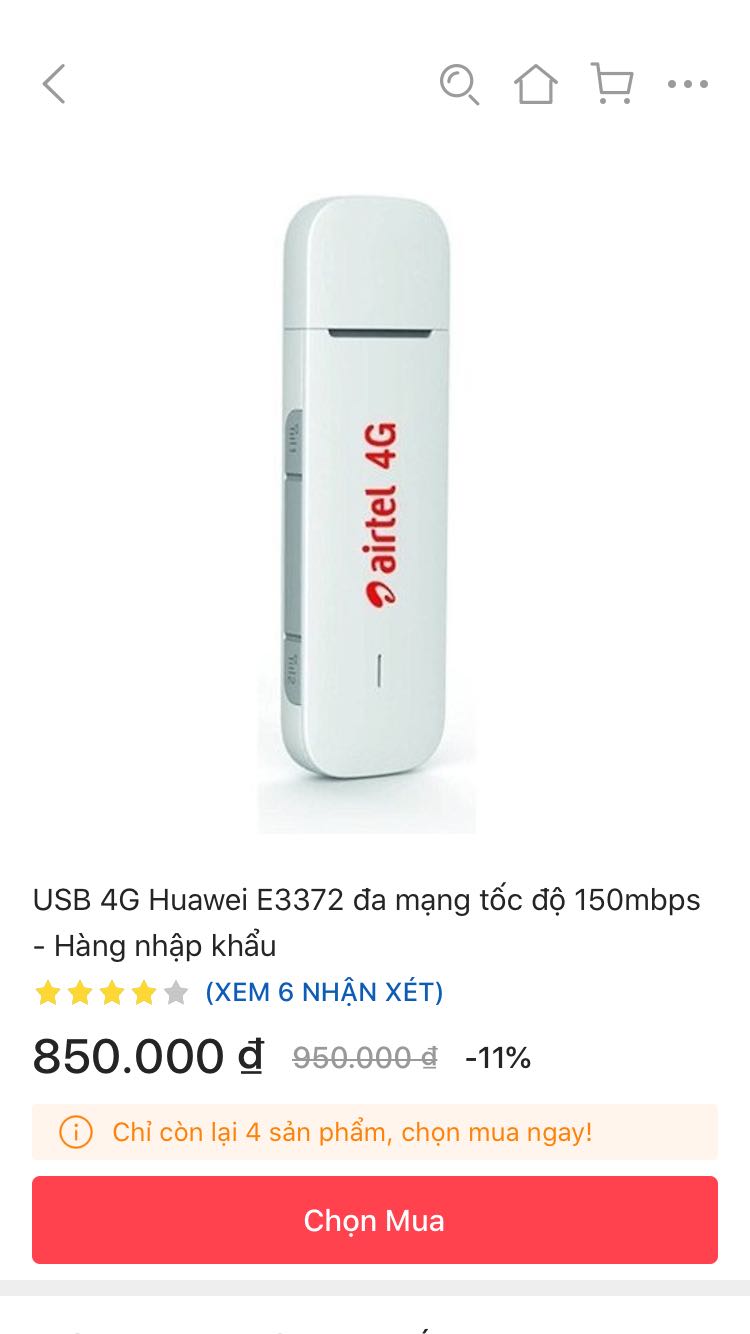Go to home via the house icon
750x1334 pixels.
click(536, 84)
